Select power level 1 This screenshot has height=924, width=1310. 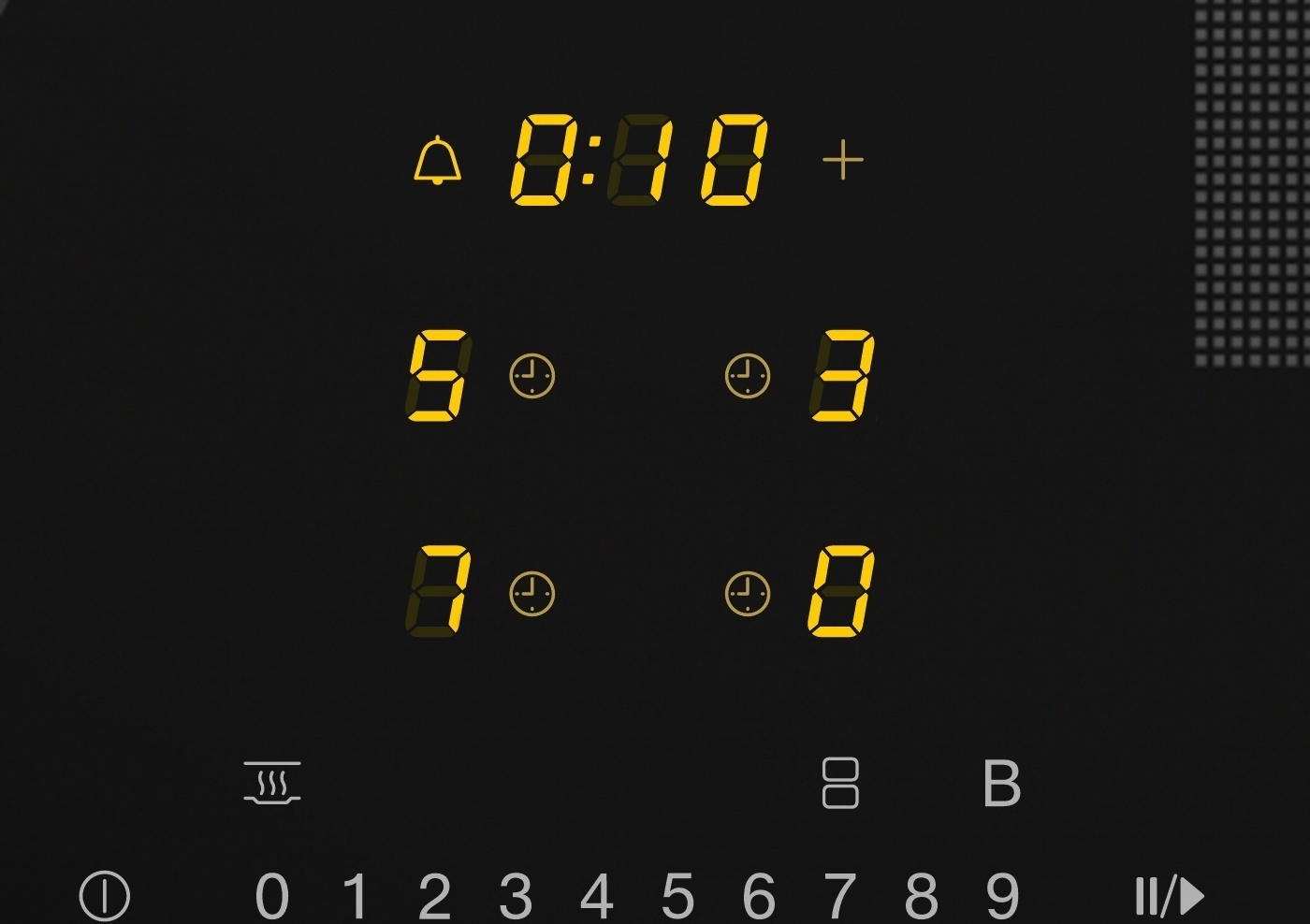(x=355, y=896)
